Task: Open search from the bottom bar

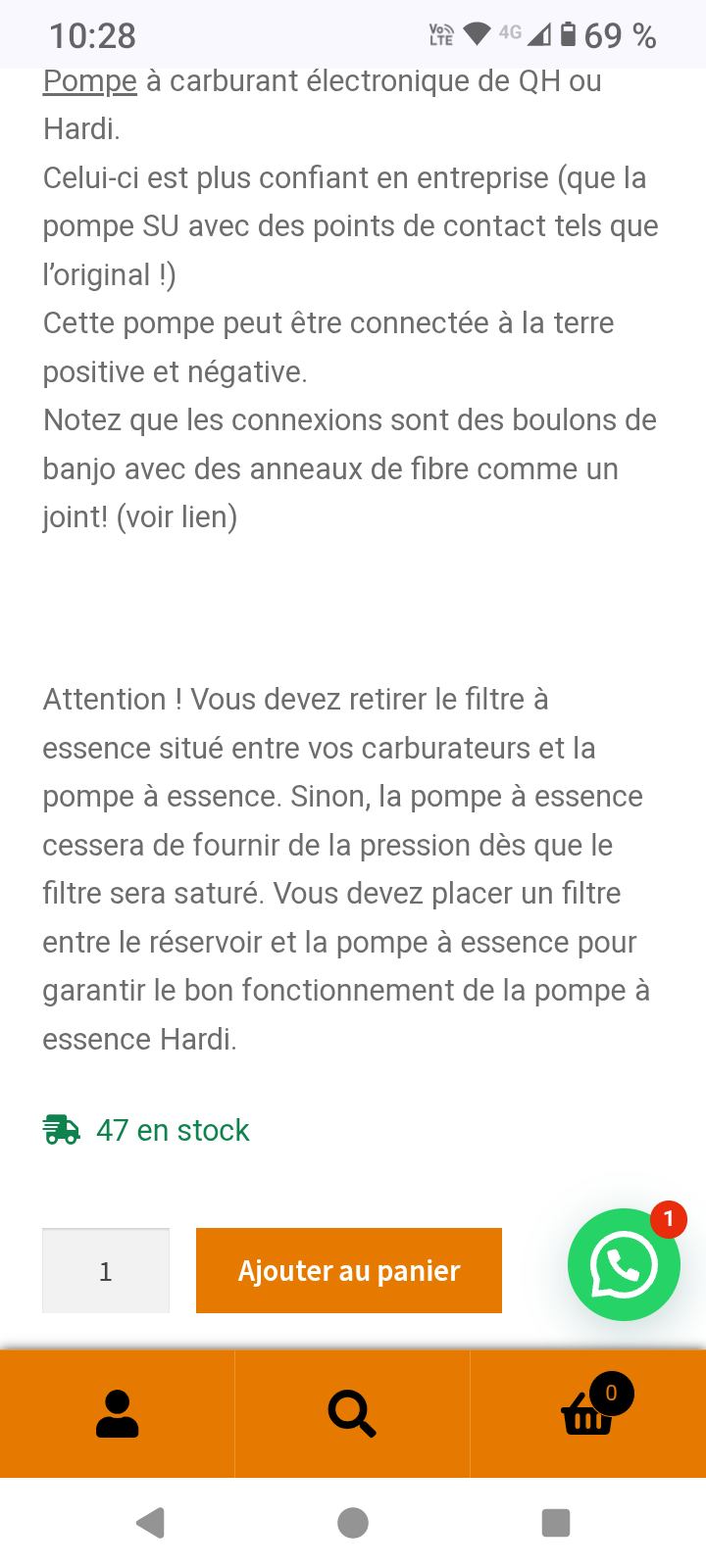Action: click(352, 1414)
